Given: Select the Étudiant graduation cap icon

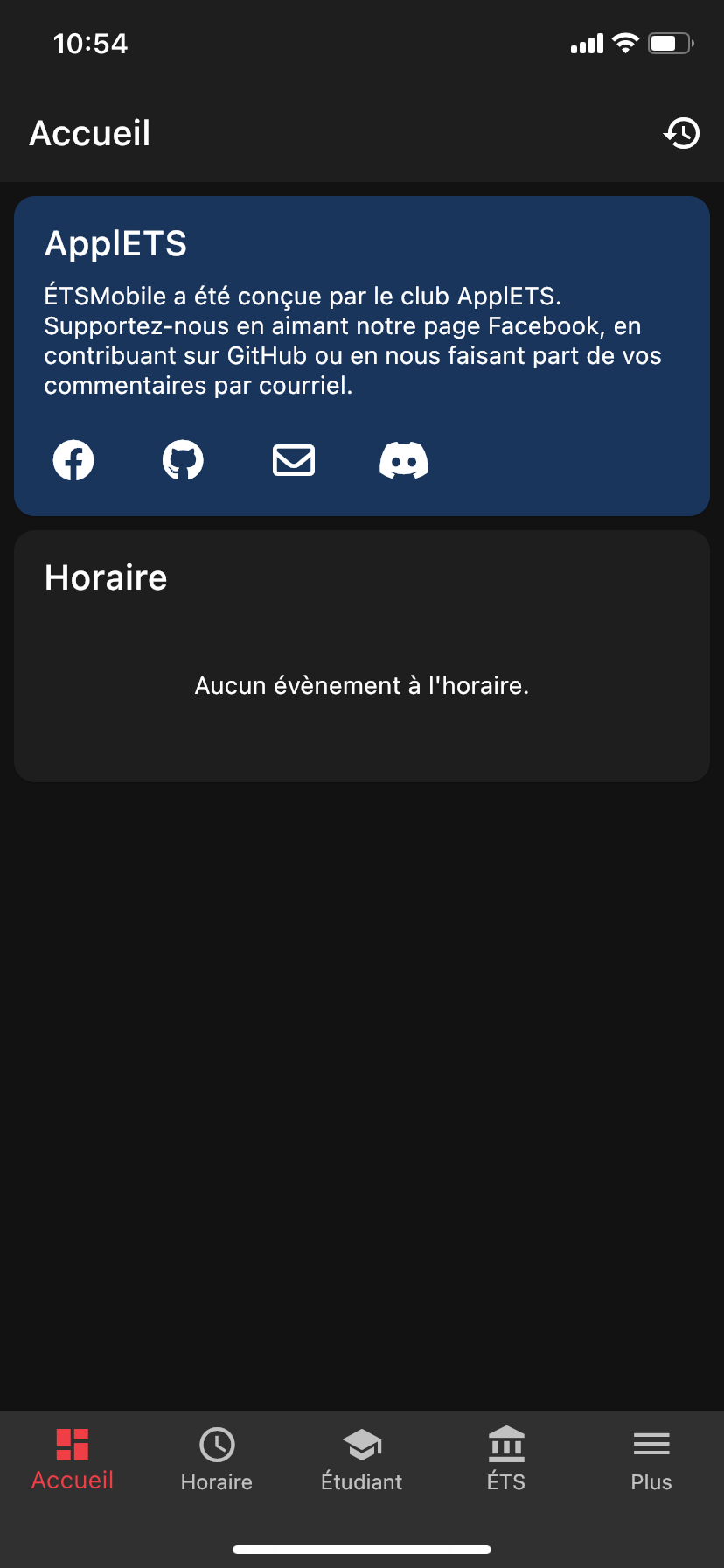Looking at the screenshot, I should click(361, 1445).
